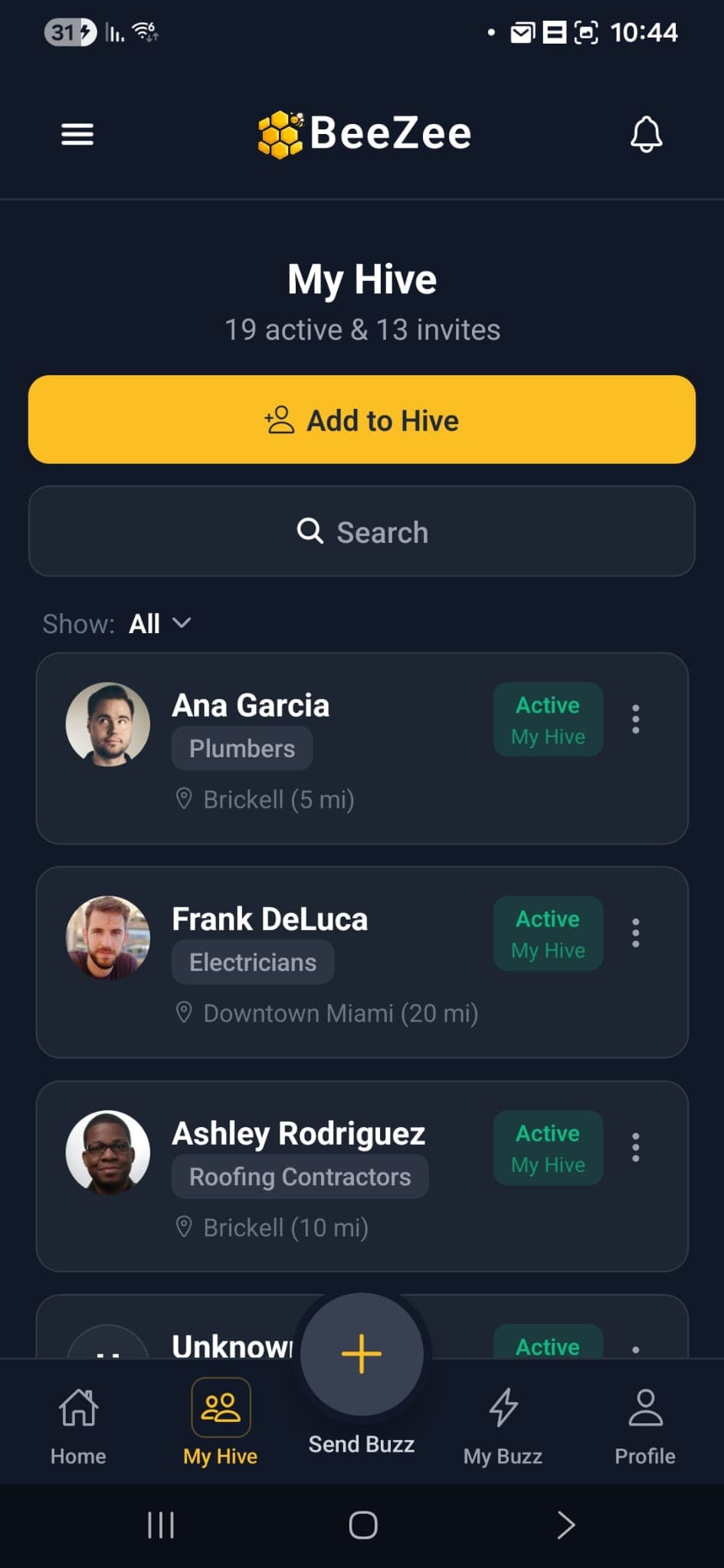Tap Ana Garcia's location pin icon
This screenshot has width=724, height=1568.
[184, 799]
